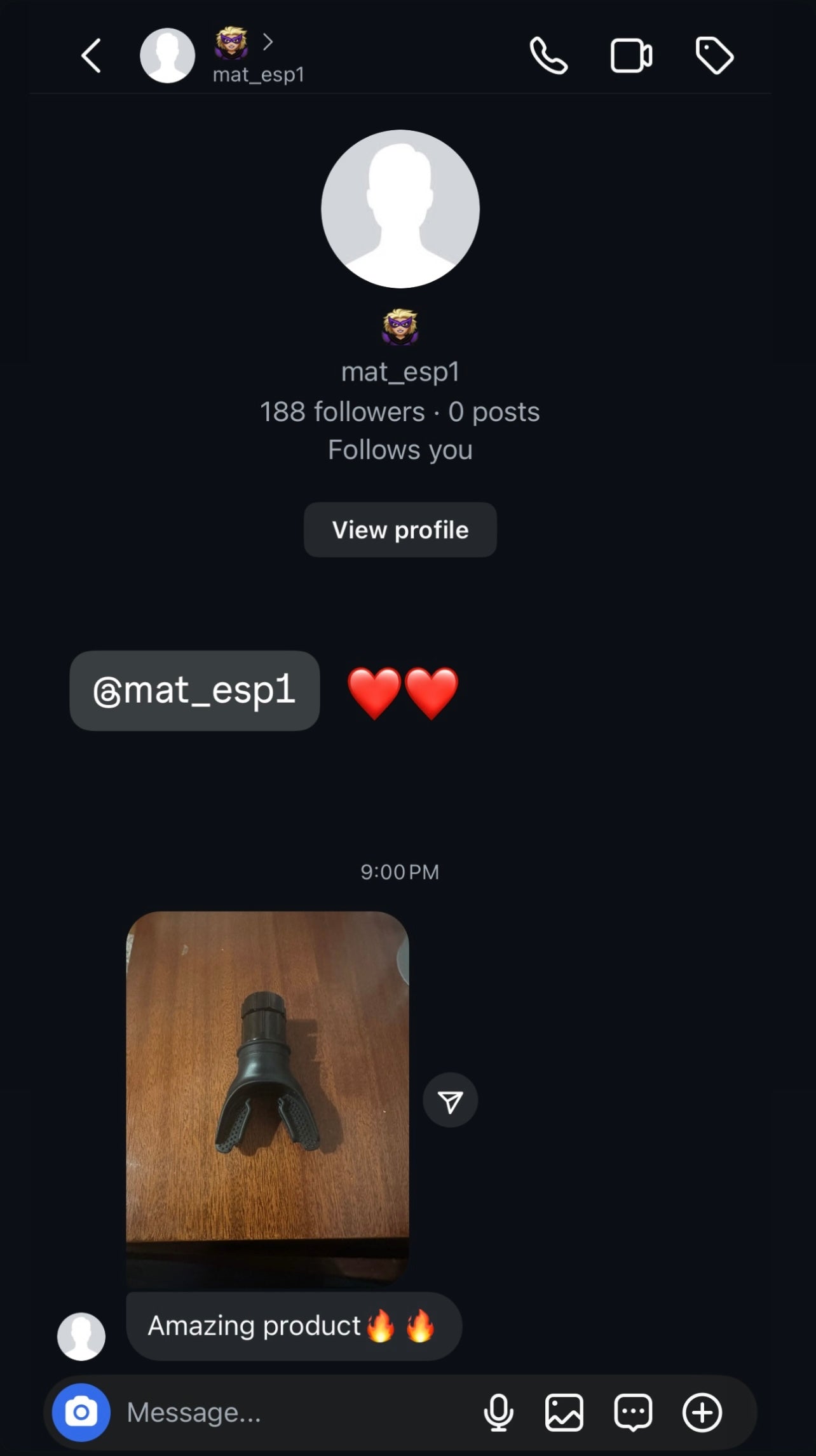Record a voice message with the microphone
Screen dimensions: 816x1456
tap(499, 1412)
